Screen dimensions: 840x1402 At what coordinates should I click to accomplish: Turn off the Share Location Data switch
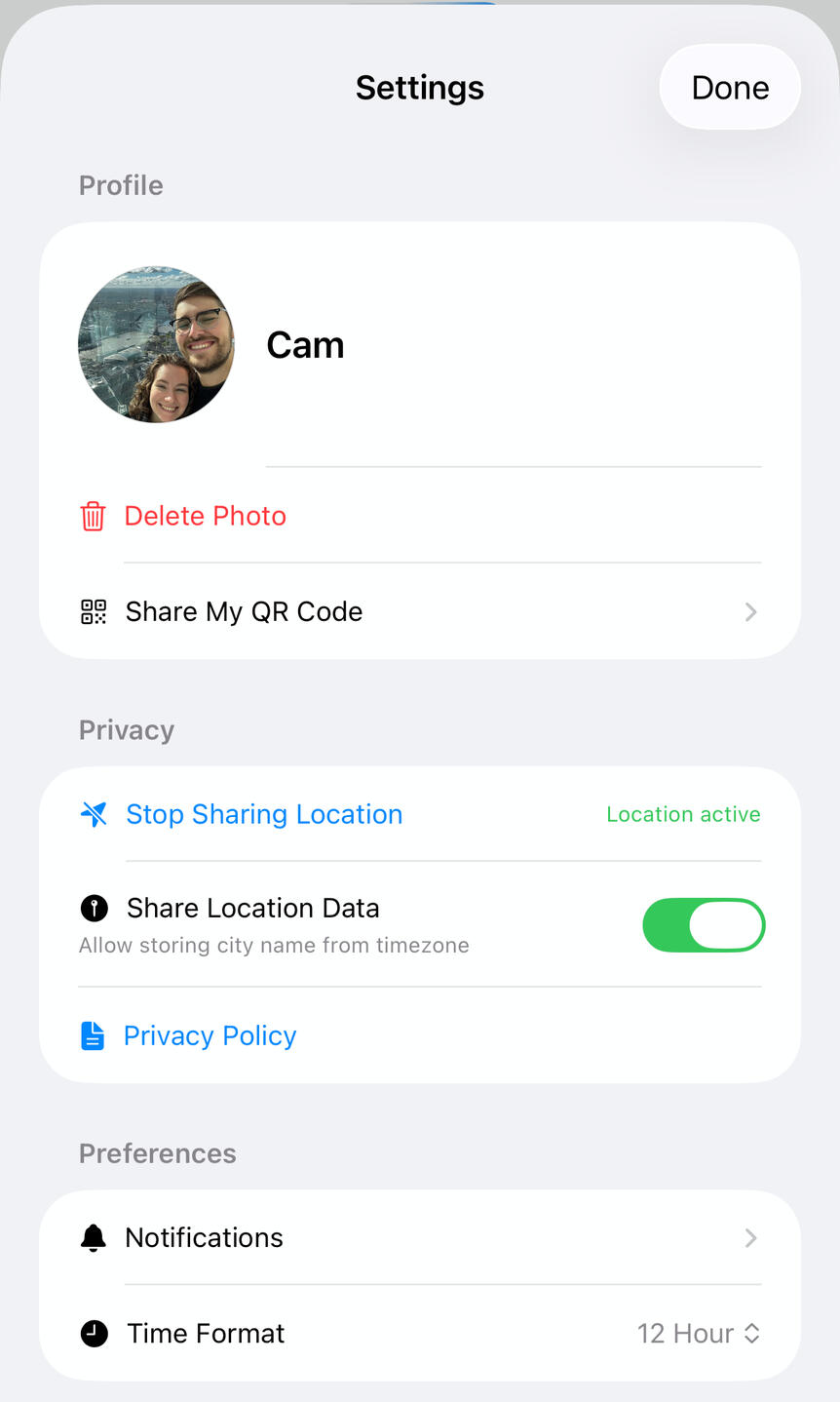(703, 925)
